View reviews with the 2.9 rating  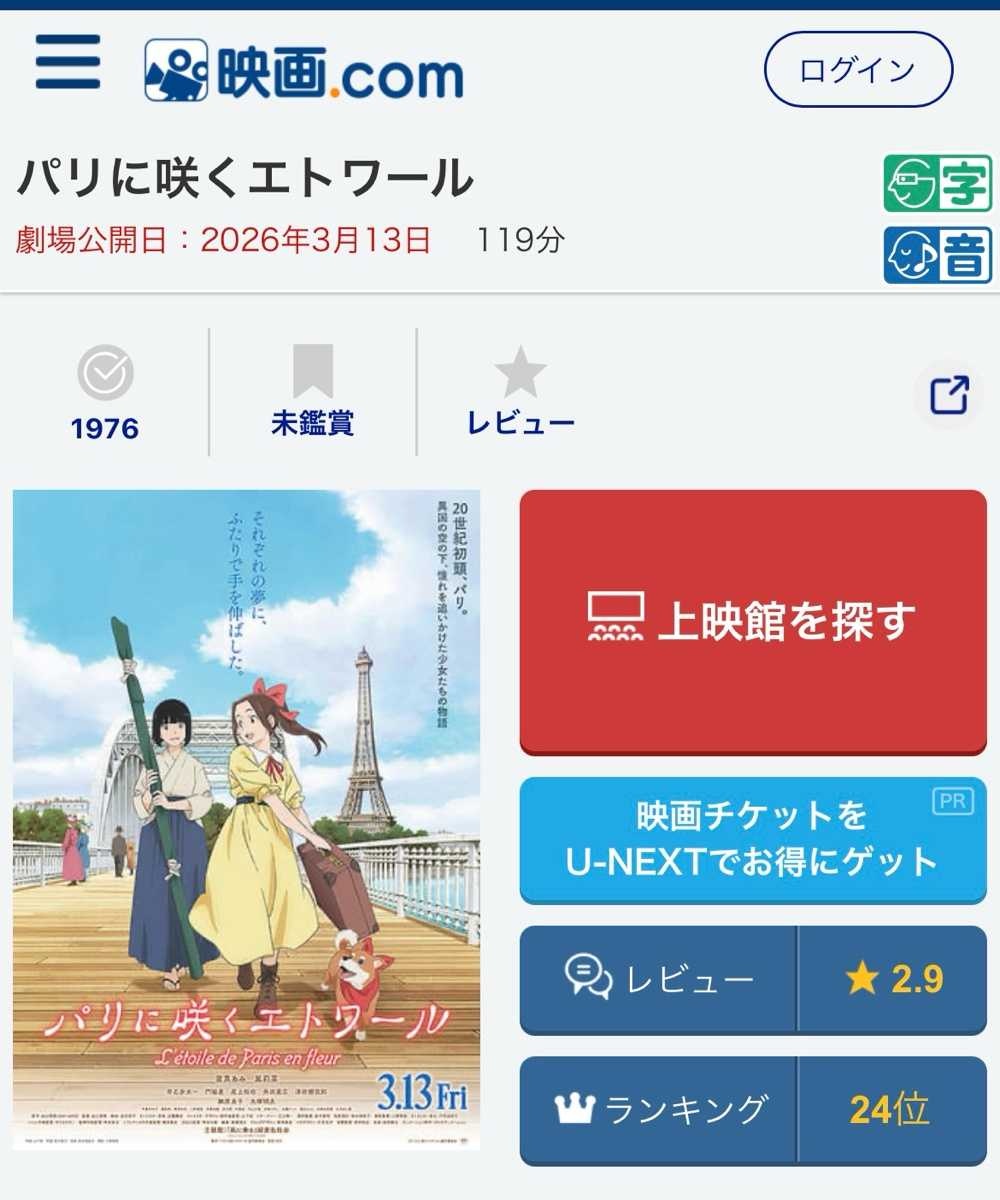click(753, 980)
